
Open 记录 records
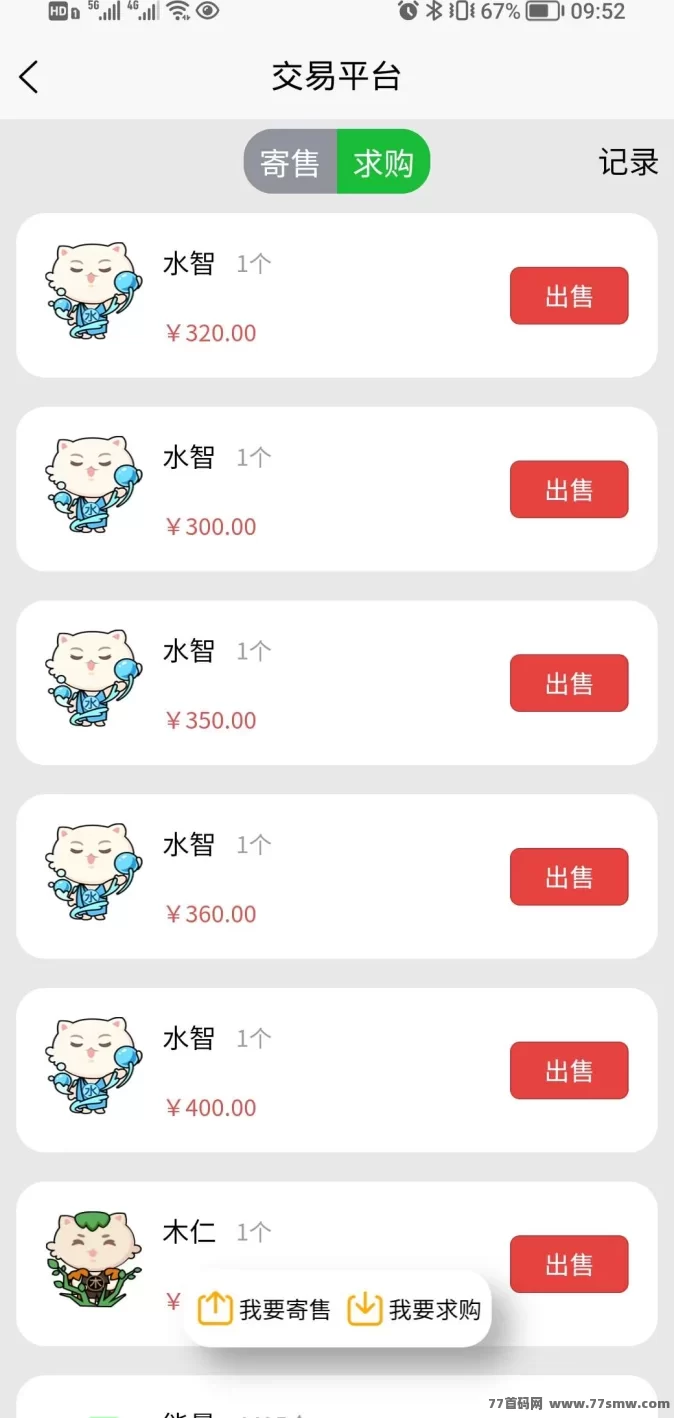[628, 162]
